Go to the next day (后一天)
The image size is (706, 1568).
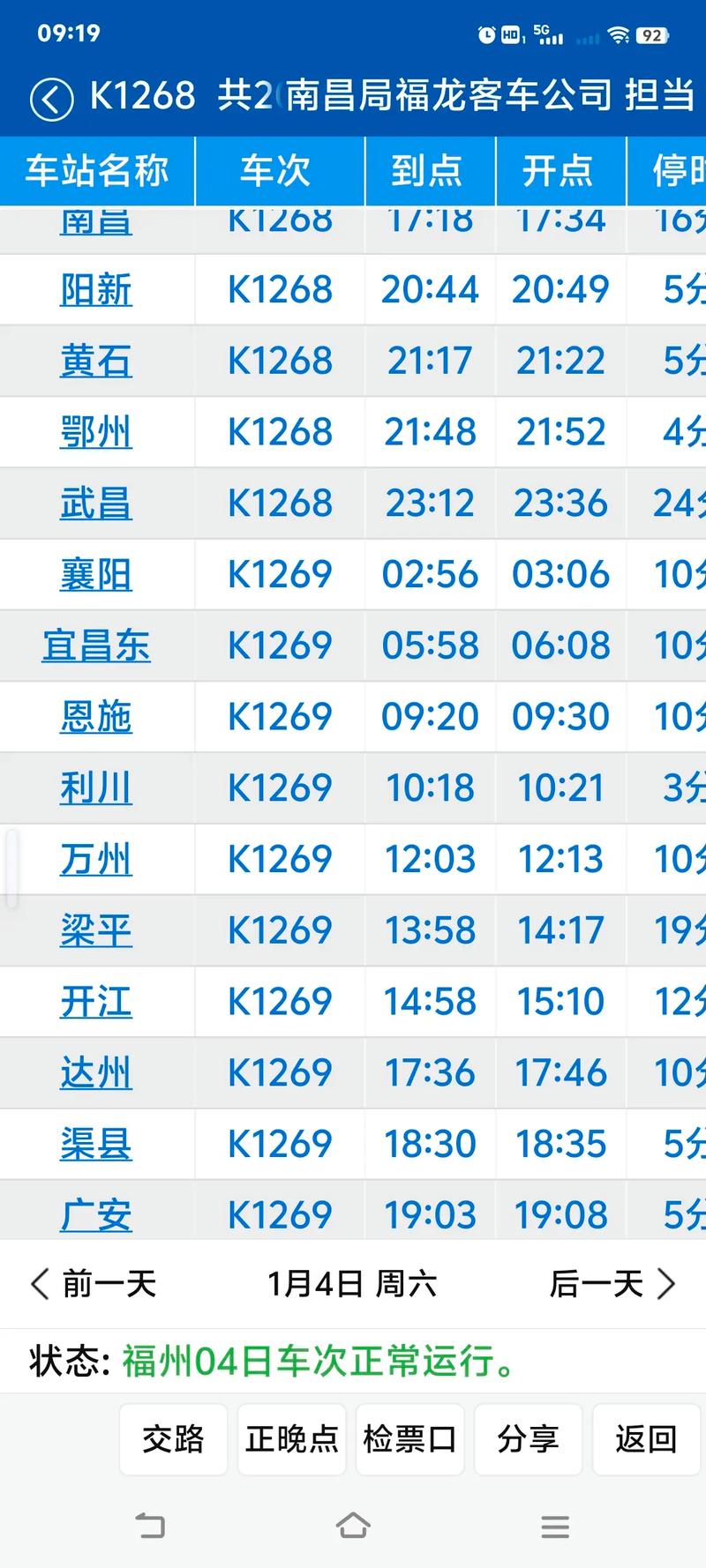[x=612, y=1284]
